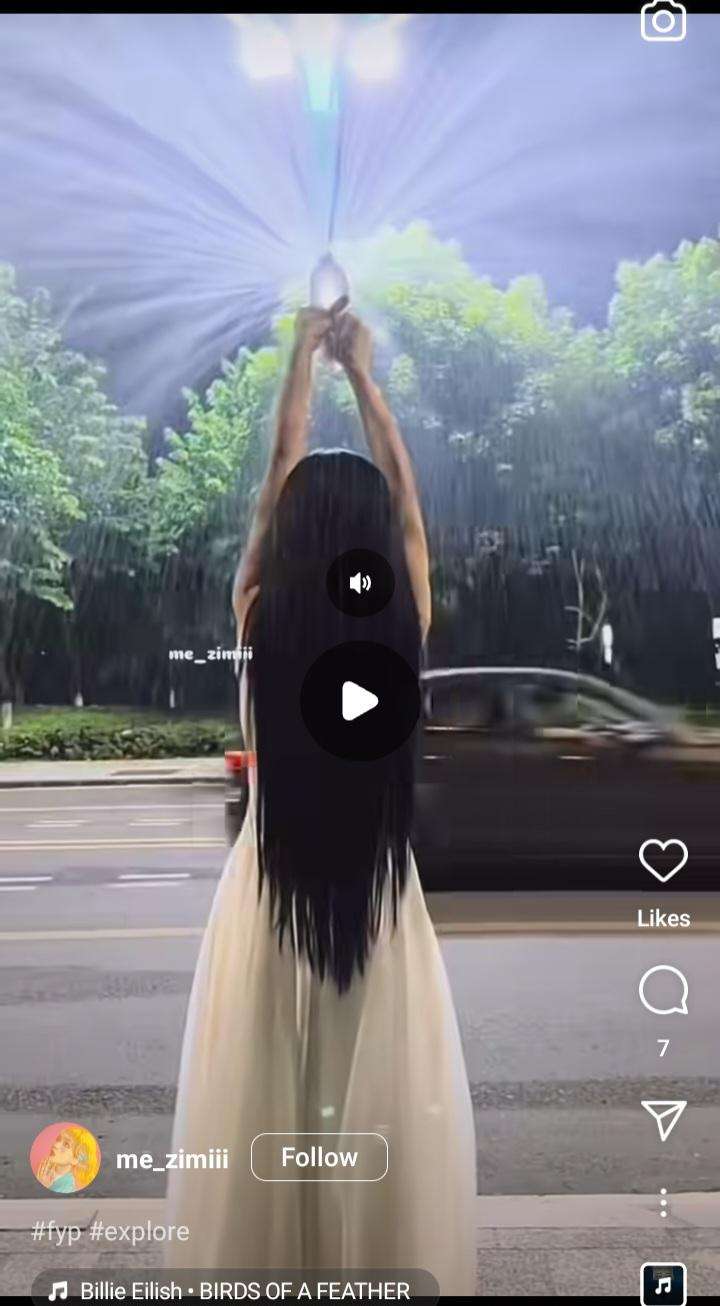The width and height of the screenshot is (720, 1306).
Task: Like this reel with the heart
Action: point(663,861)
